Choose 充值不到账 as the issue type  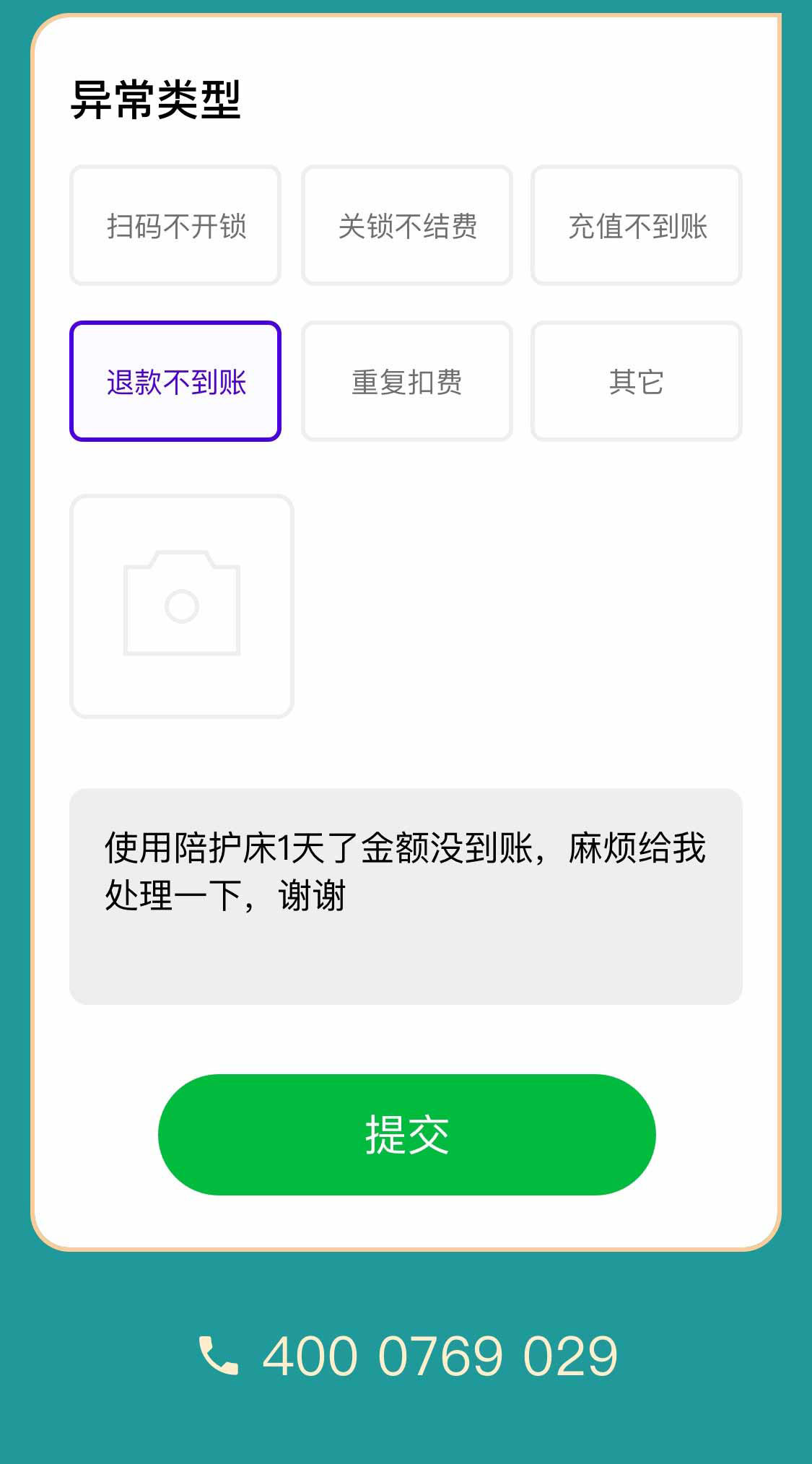click(636, 225)
